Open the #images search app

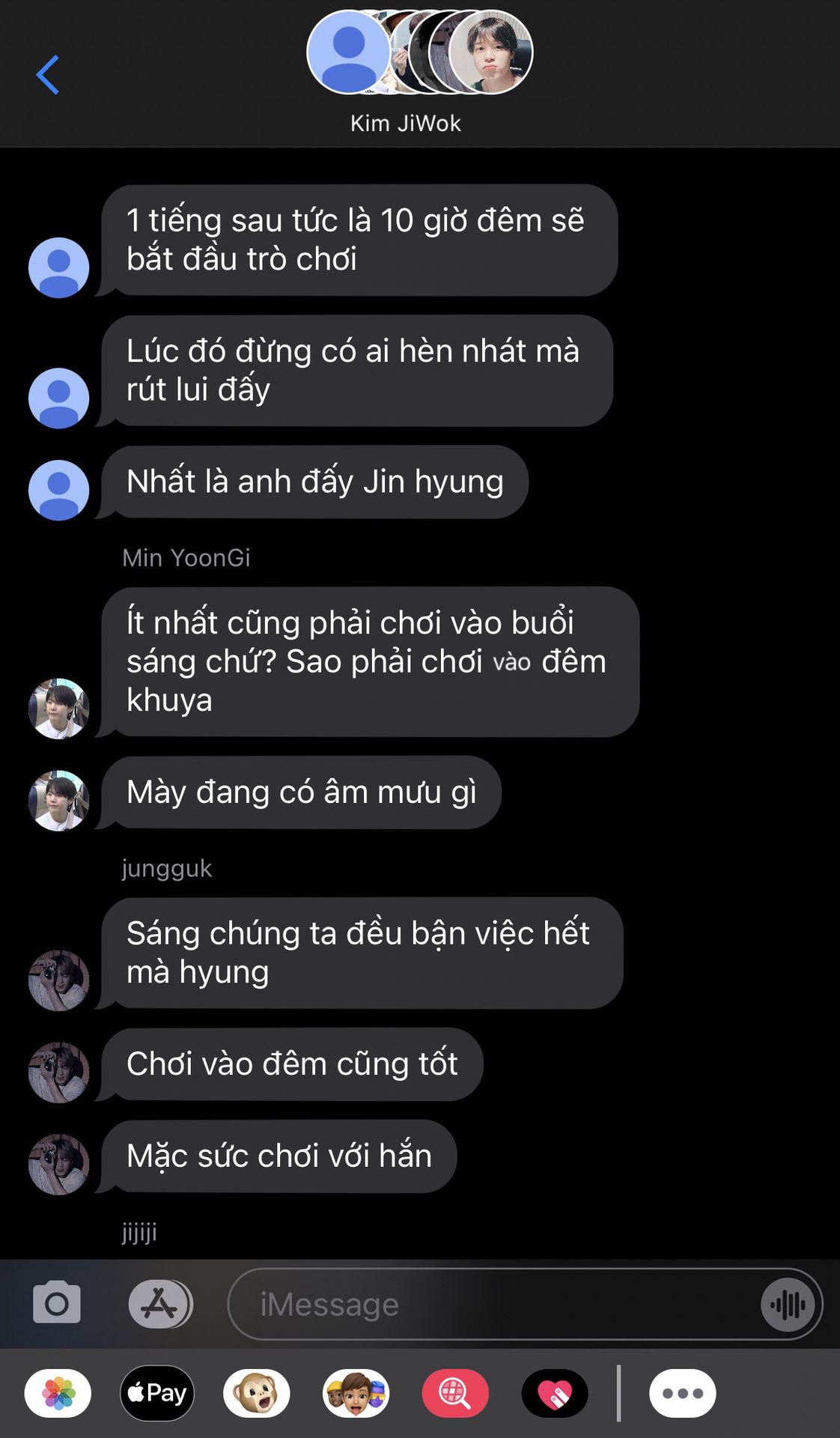[455, 1393]
